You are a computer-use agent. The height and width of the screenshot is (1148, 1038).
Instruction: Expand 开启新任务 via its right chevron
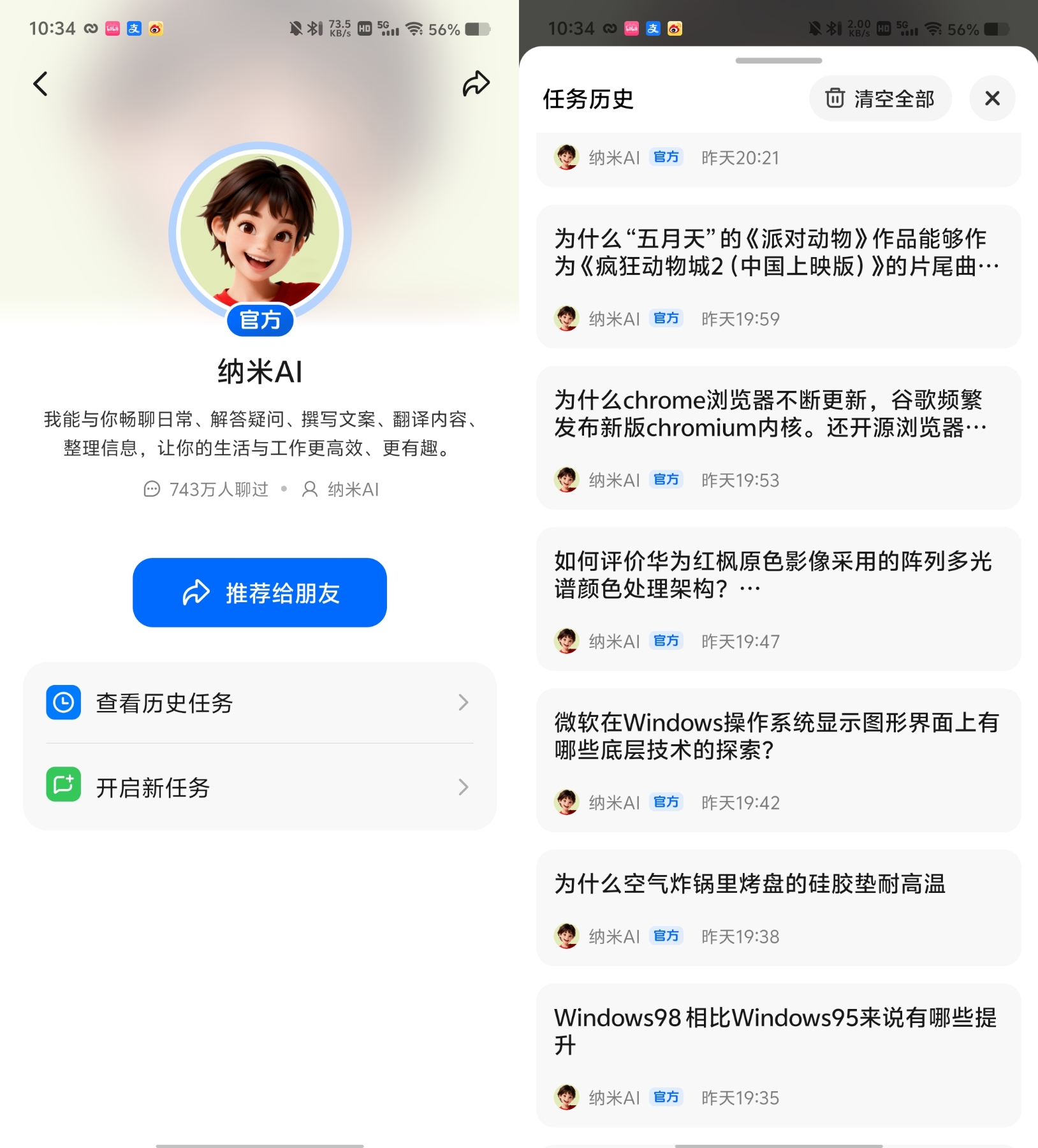click(464, 787)
